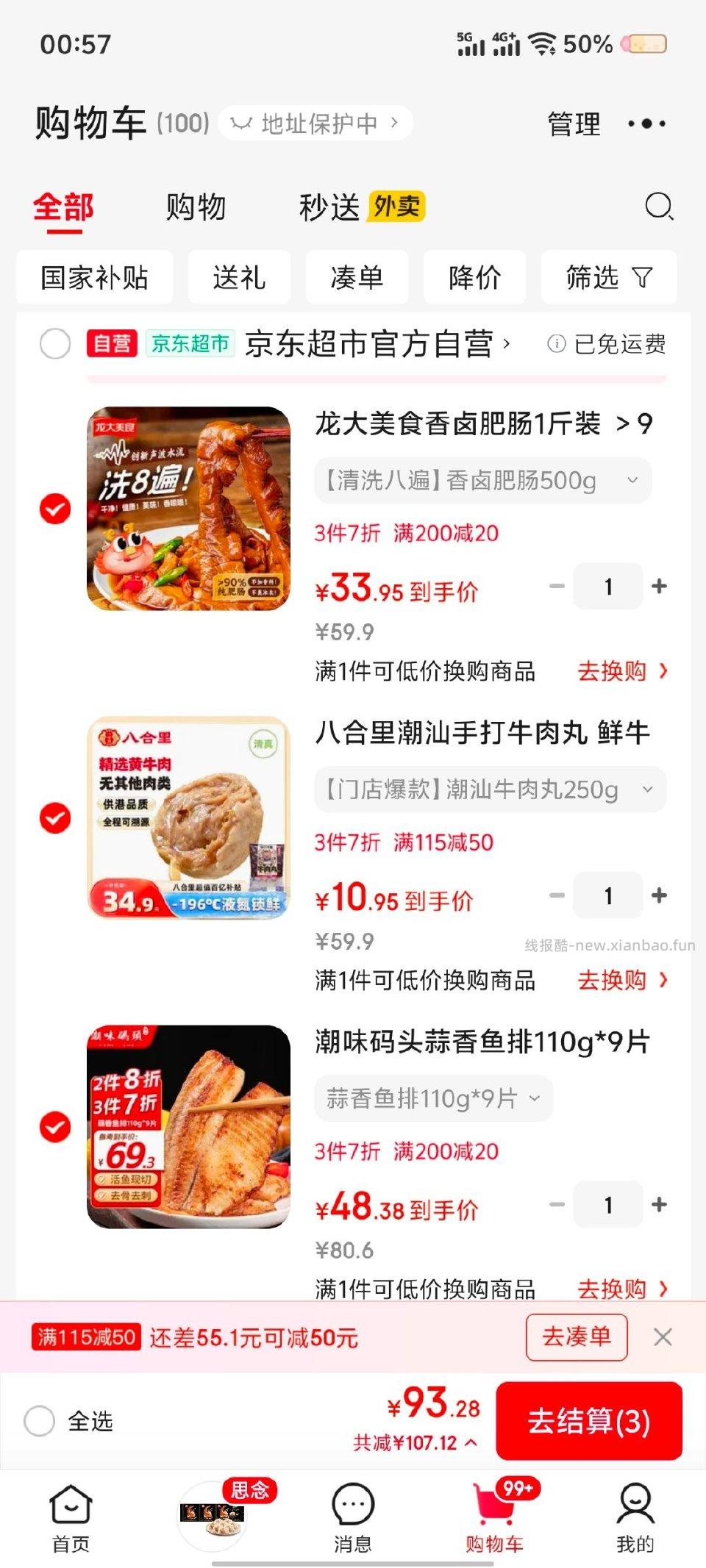Open 消息 messages icon in bottom bar
The height and width of the screenshot is (1568, 706).
(x=353, y=1504)
